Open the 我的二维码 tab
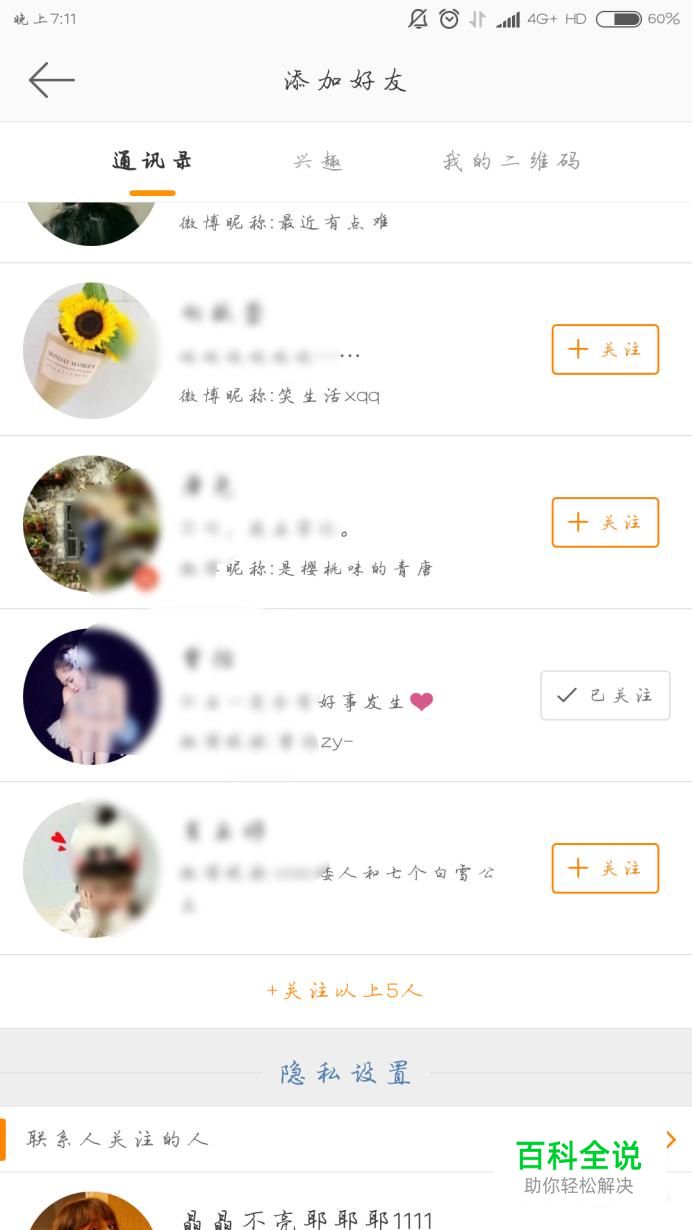692x1230 pixels. 511,161
